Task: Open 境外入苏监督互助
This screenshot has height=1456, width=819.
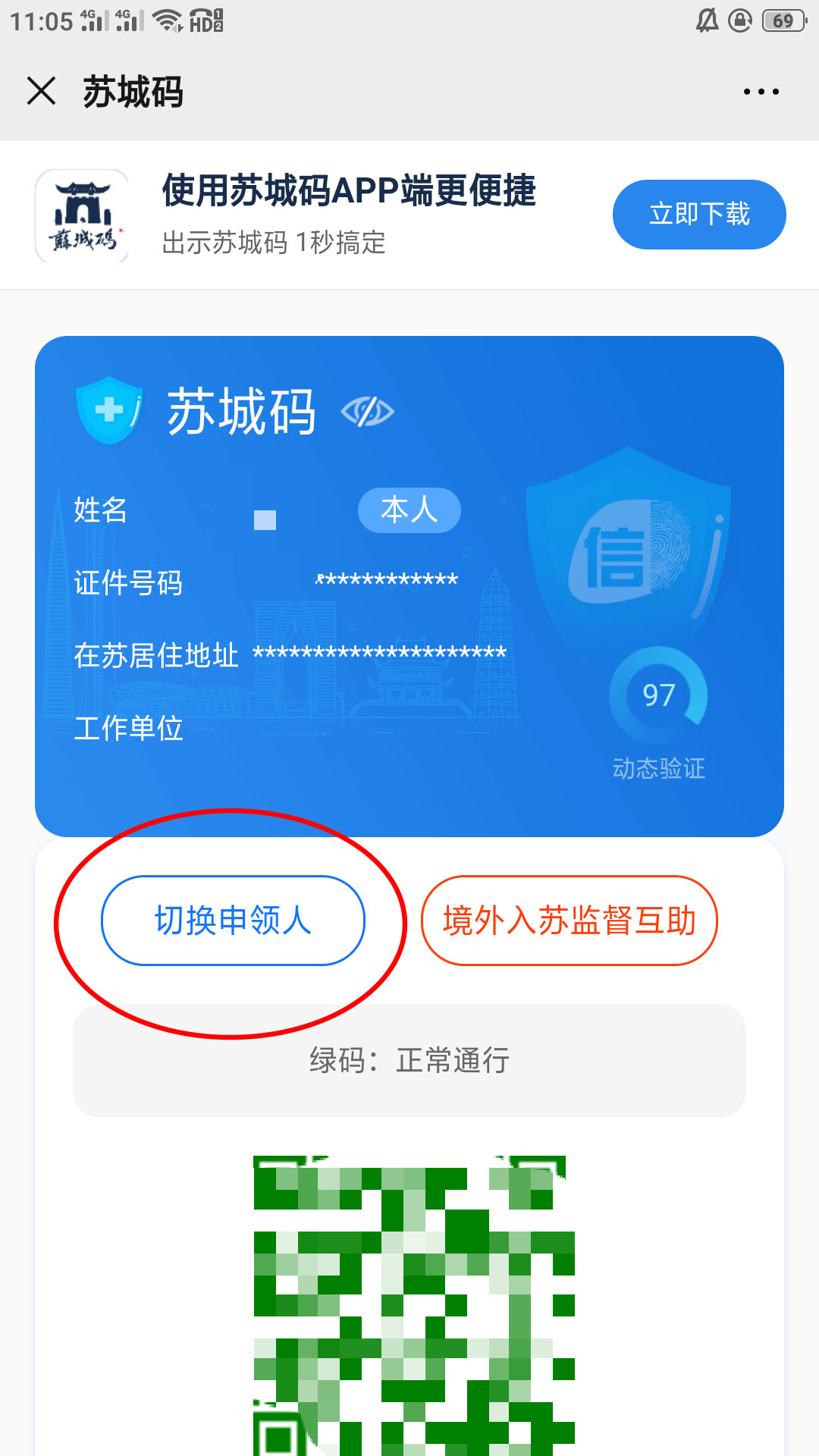Action: (x=569, y=920)
